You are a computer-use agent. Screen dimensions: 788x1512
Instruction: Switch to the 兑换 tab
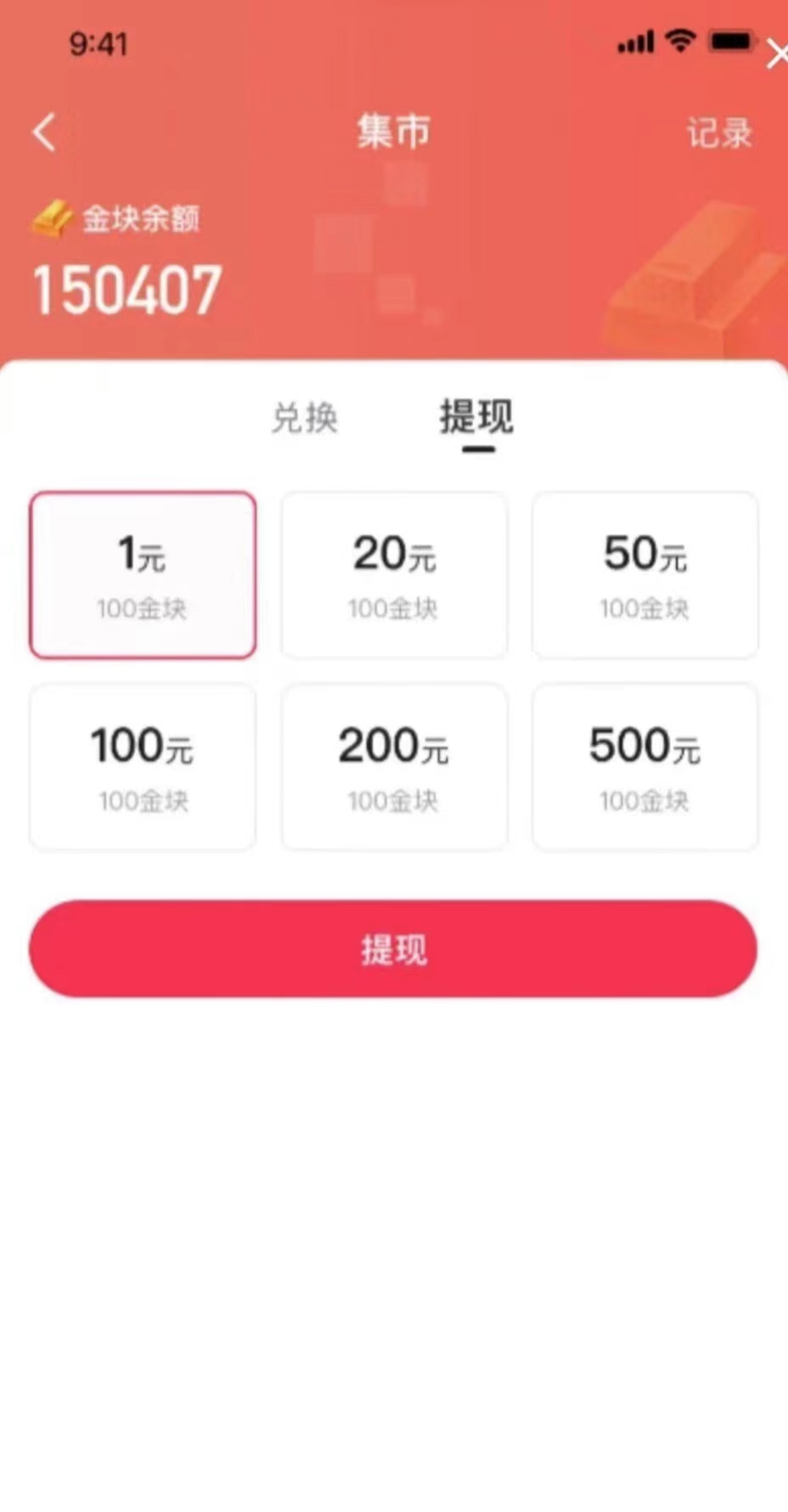point(304,418)
